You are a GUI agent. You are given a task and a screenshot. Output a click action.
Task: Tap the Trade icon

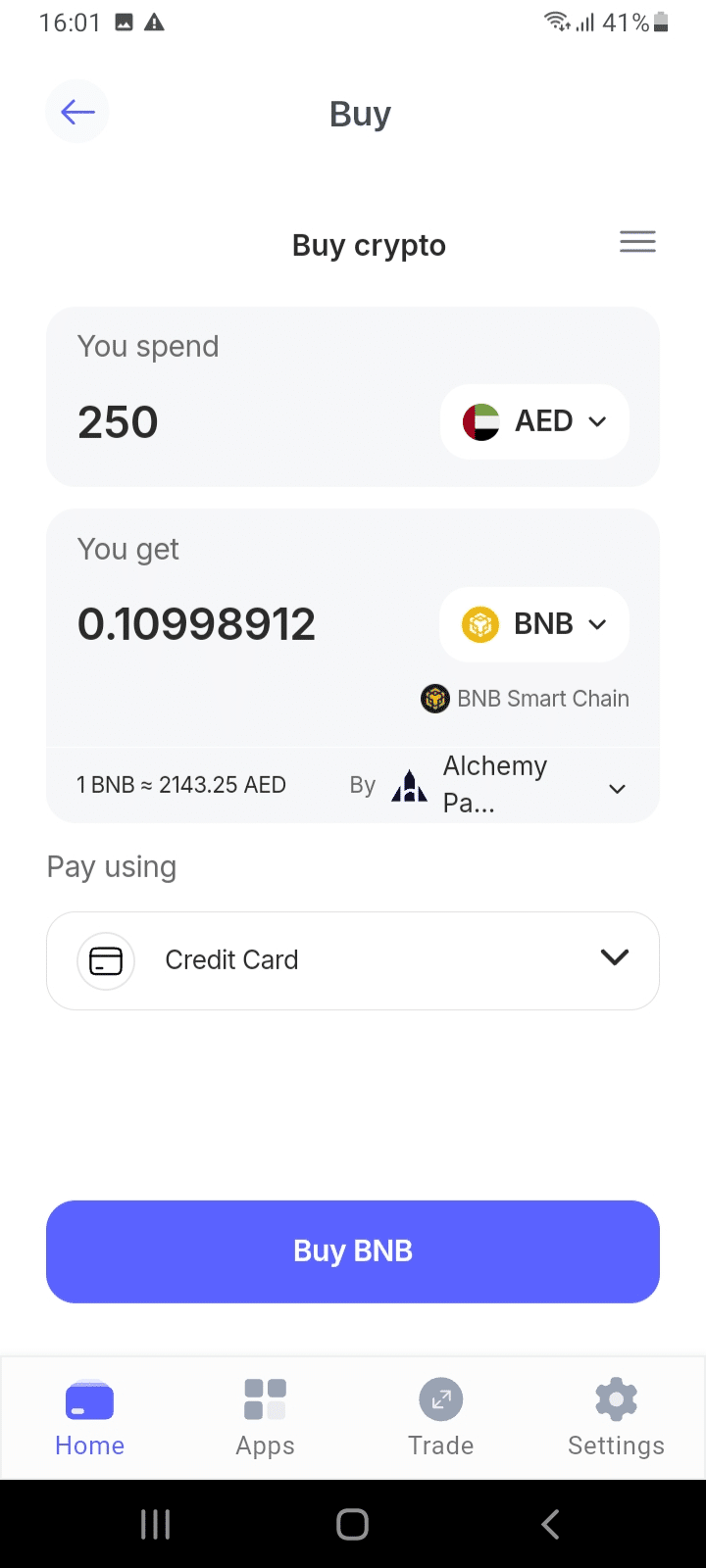click(440, 1400)
